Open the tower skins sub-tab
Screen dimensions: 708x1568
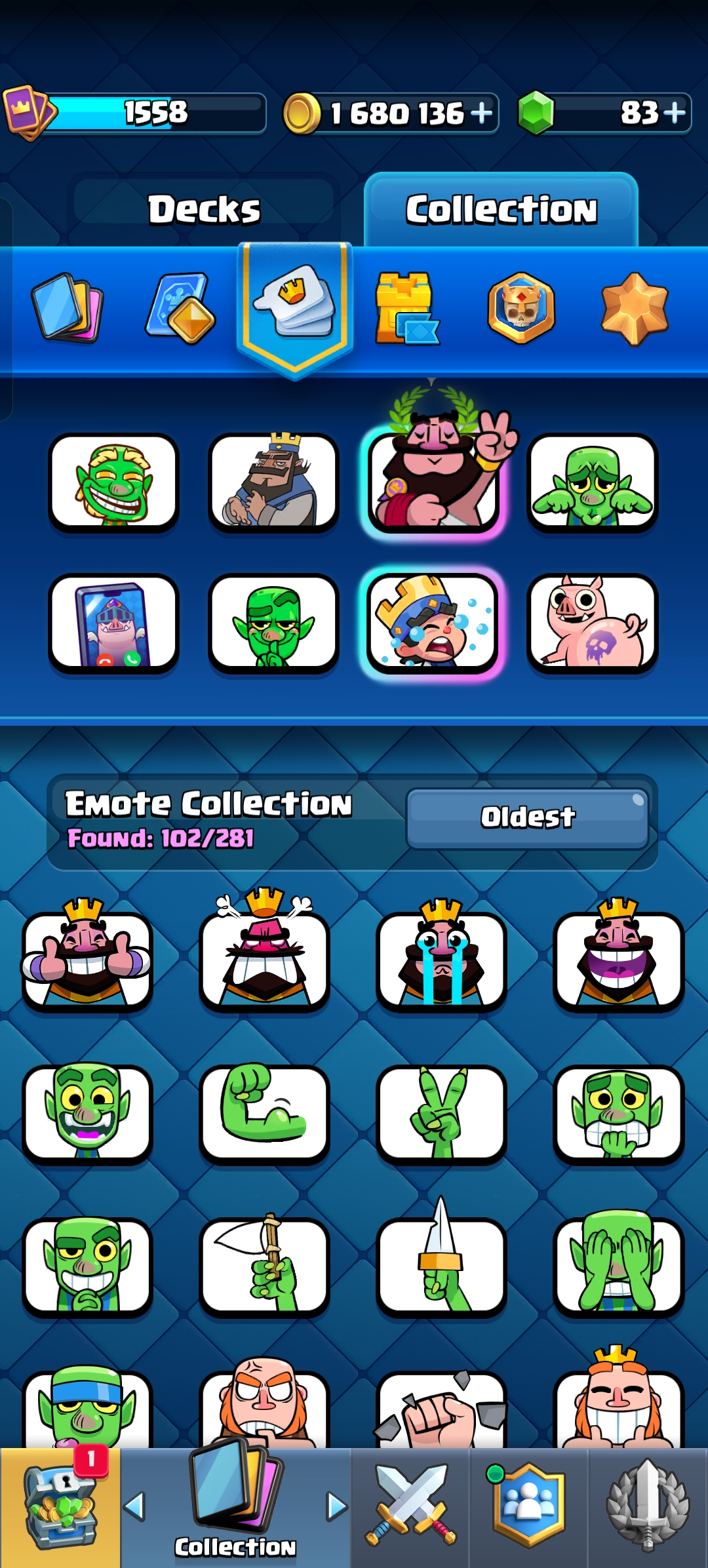(x=406, y=308)
